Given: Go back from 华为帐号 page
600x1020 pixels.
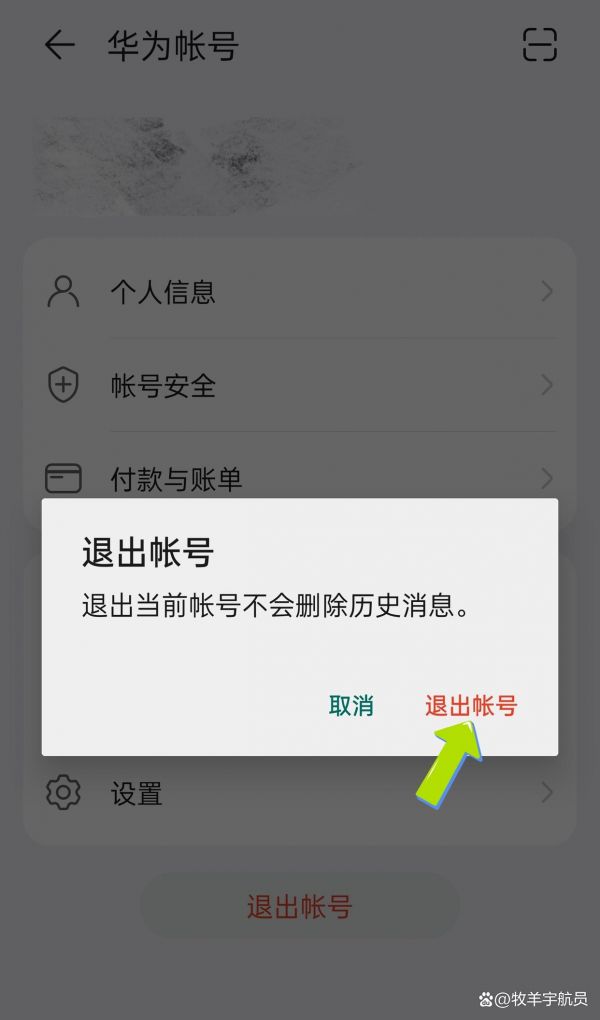Looking at the screenshot, I should click(60, 46).
